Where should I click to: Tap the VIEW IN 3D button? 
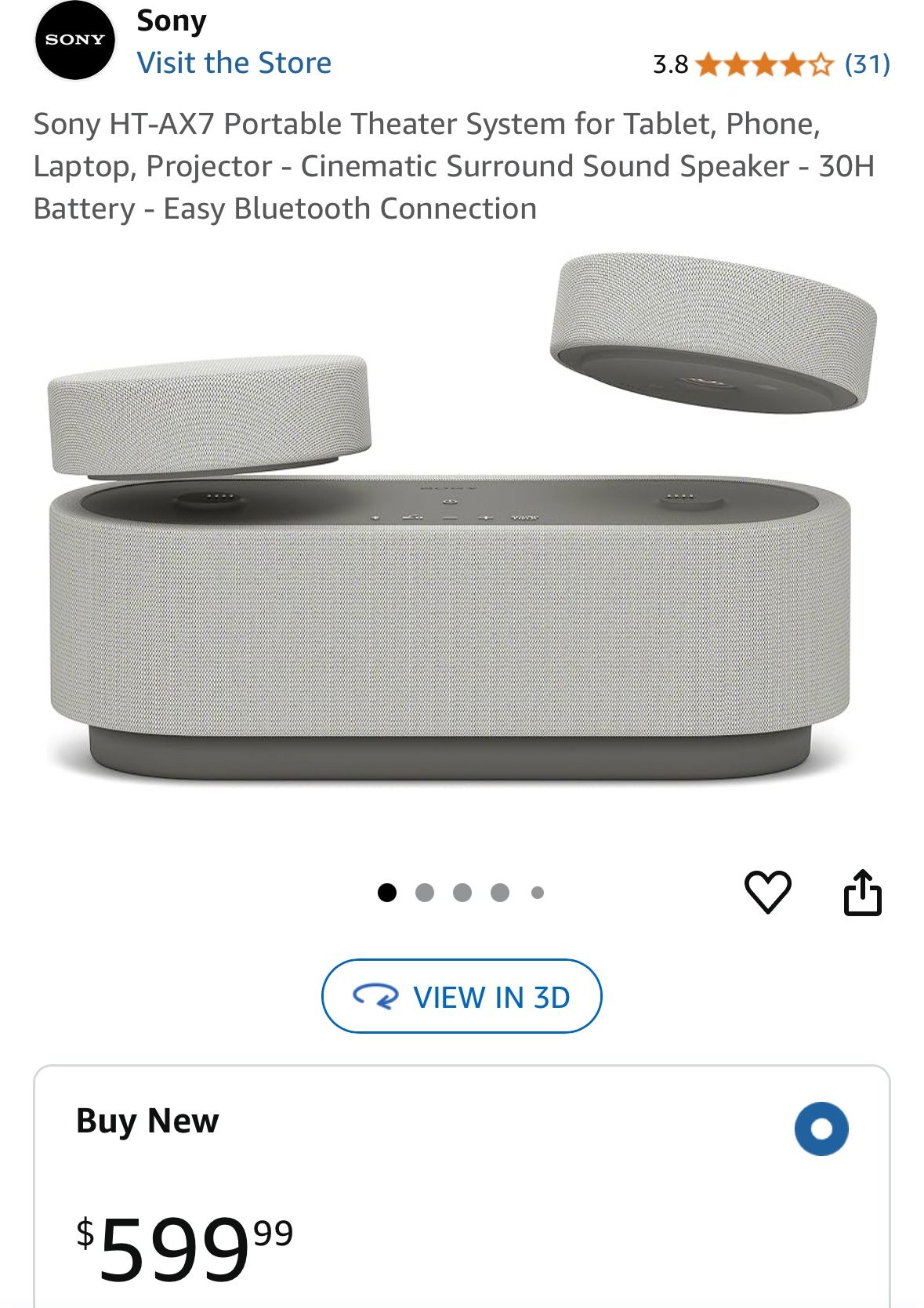coord(462,996)
